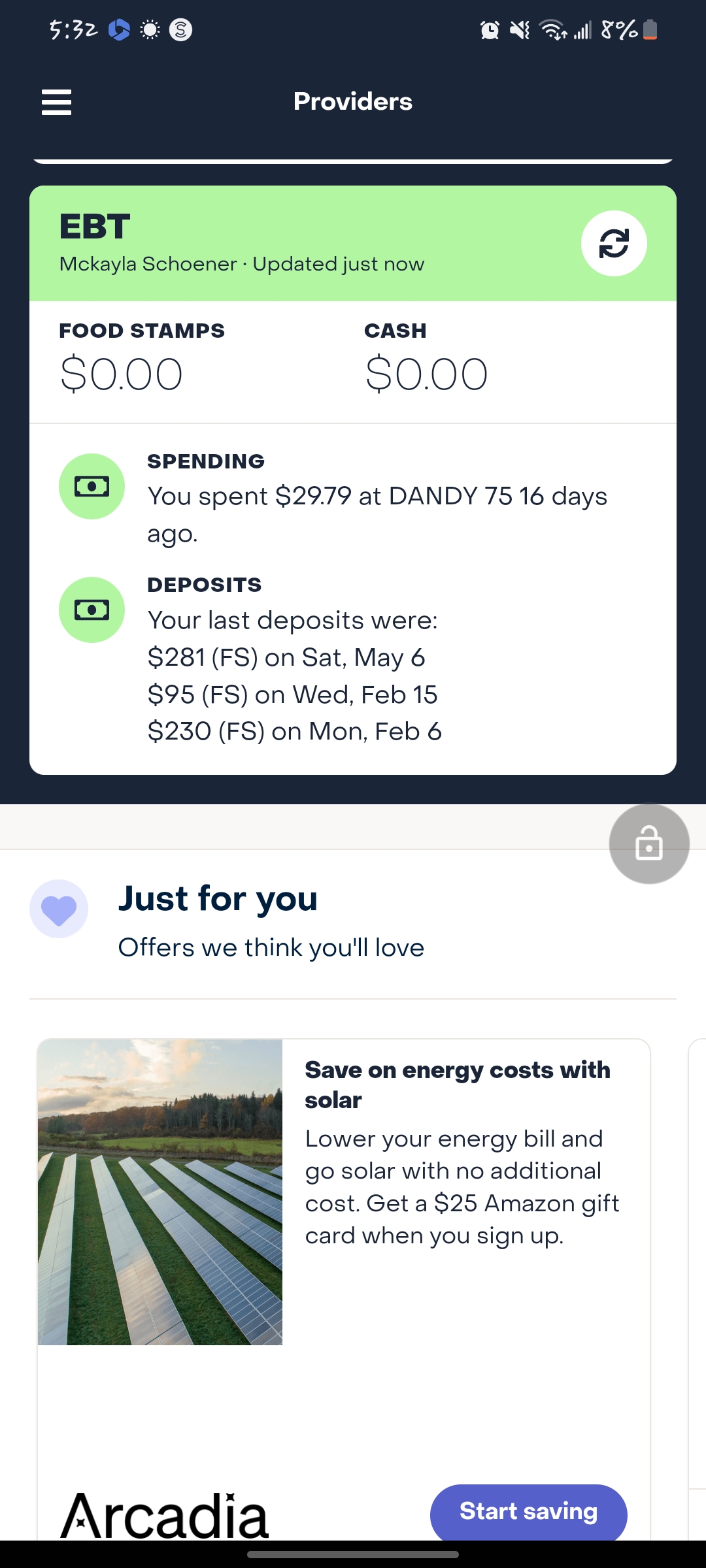Open the Arcadia solar savings offer card

click(x=344, y=1289)
